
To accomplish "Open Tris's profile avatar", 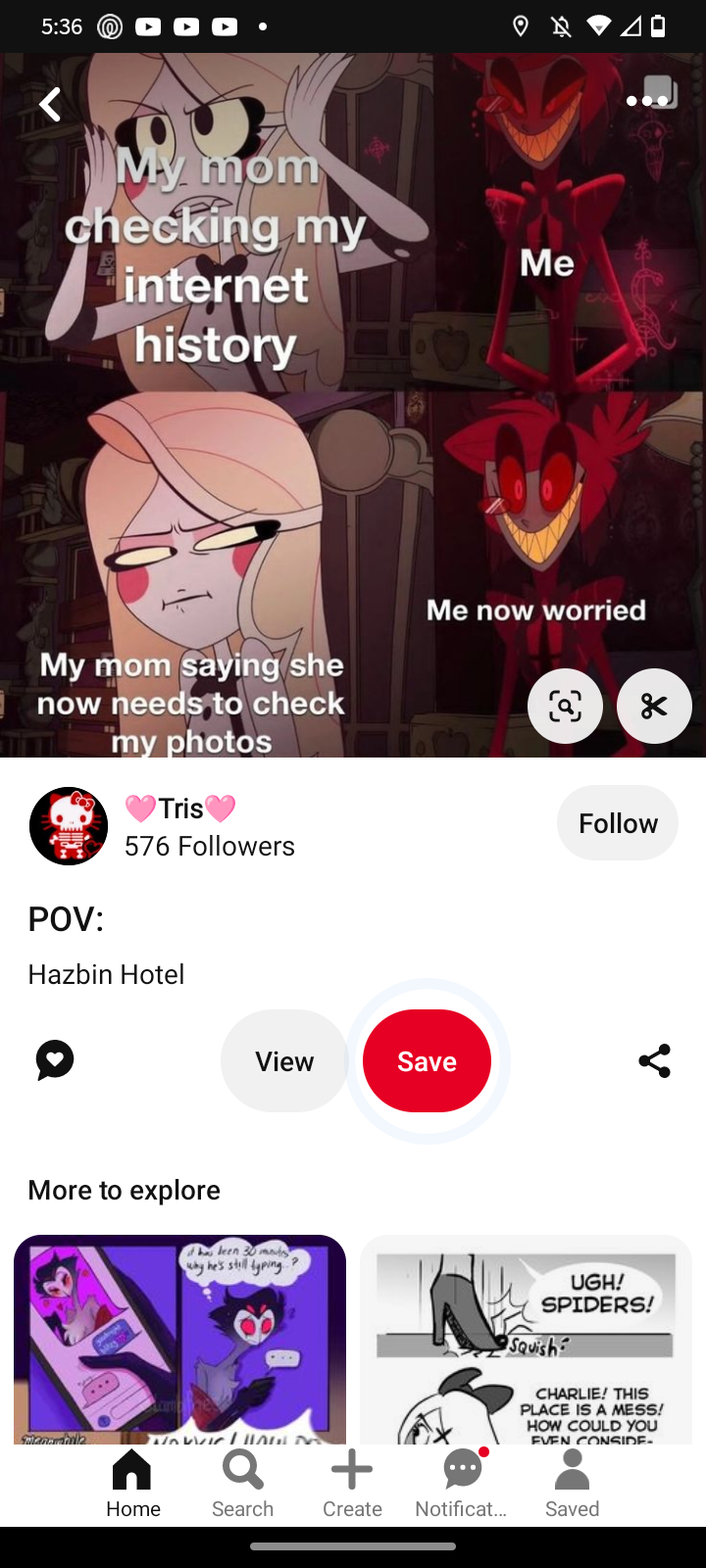I will pos(69,825).
